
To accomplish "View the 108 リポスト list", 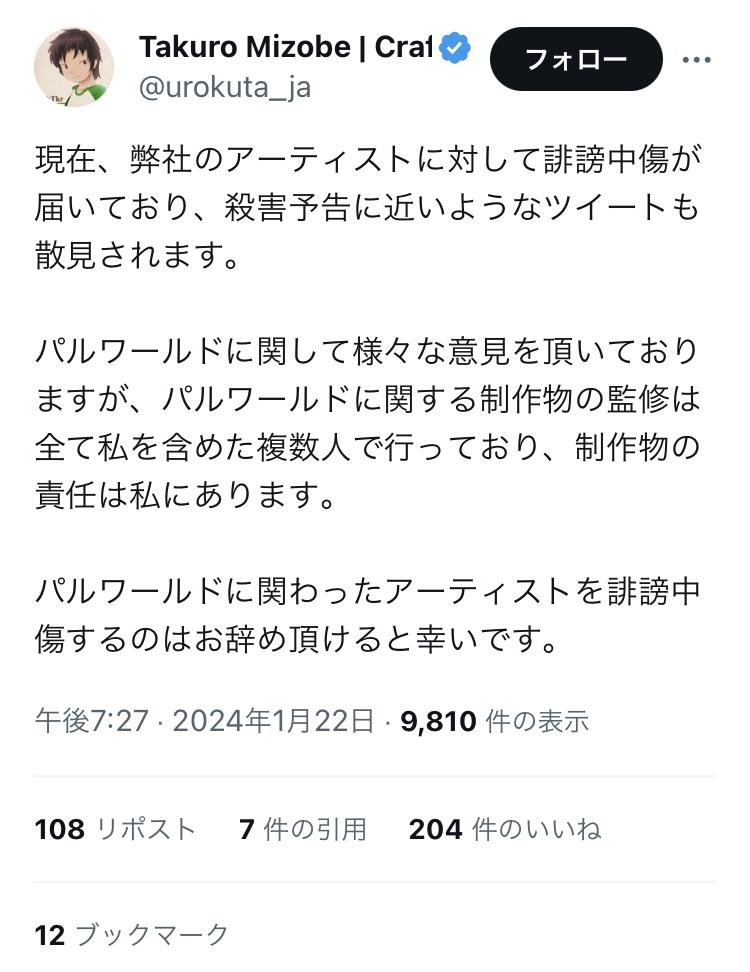I will tap(115, 828).
